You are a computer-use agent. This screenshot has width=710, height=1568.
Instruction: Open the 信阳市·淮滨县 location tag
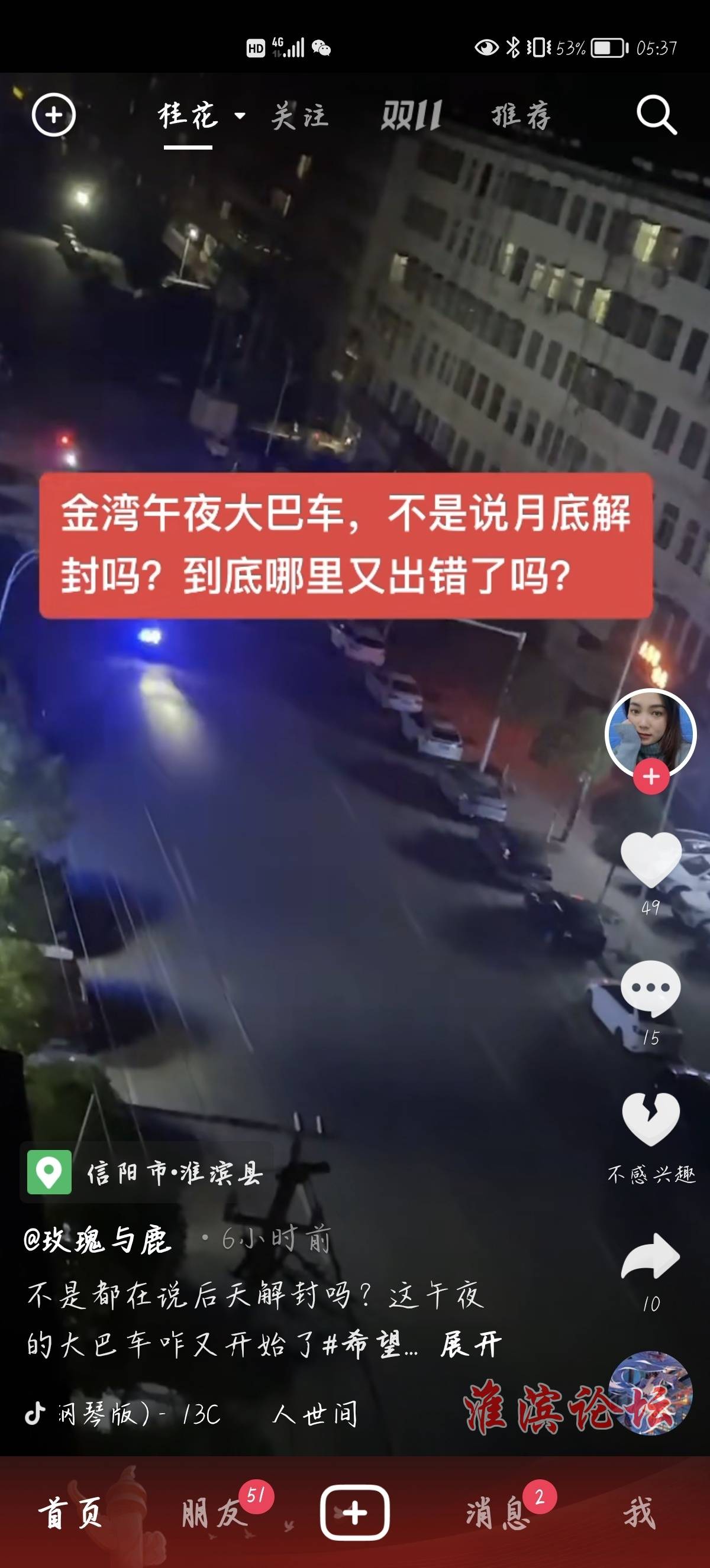coord(146,1172)
